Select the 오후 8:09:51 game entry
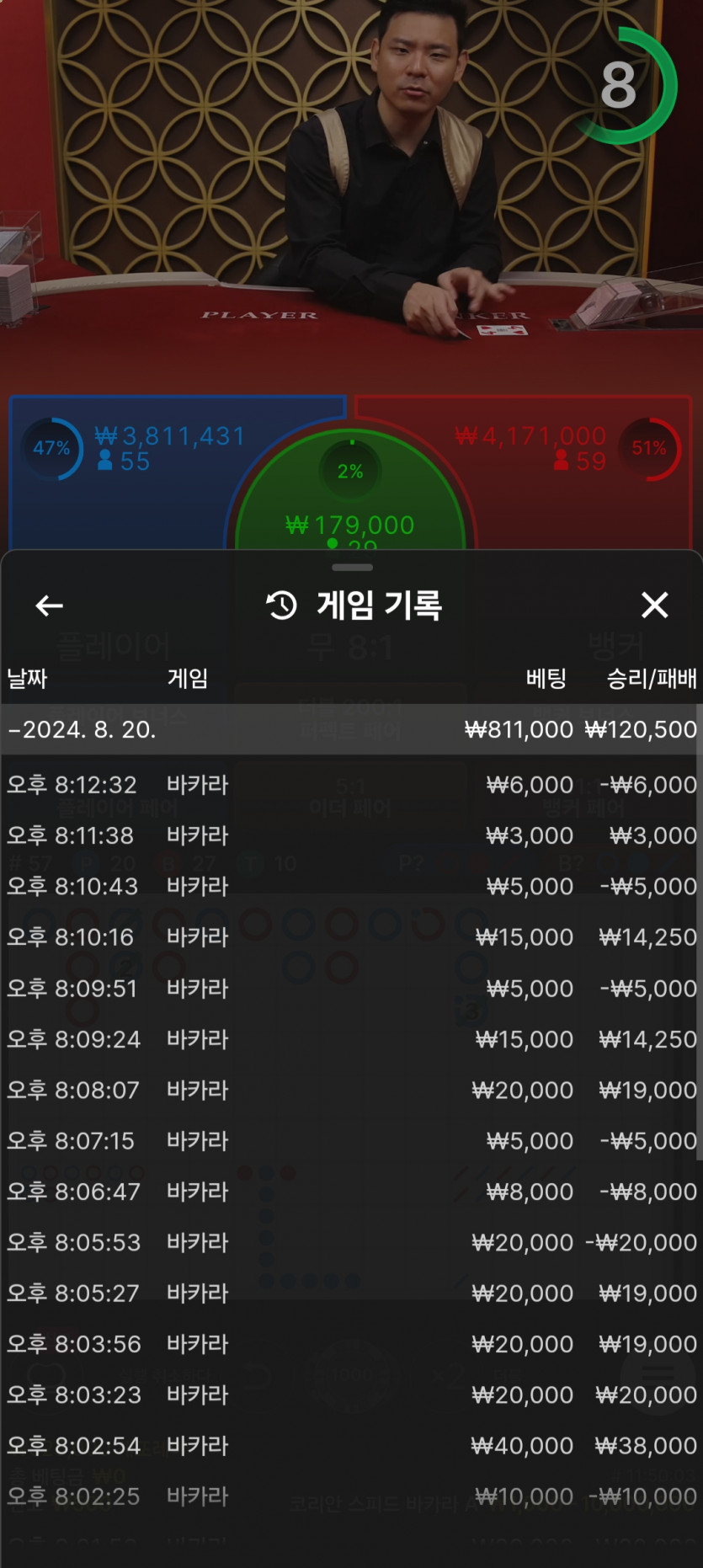This screenshot has height=1568, width=703. pyautogui.click(x=351, y=988)
